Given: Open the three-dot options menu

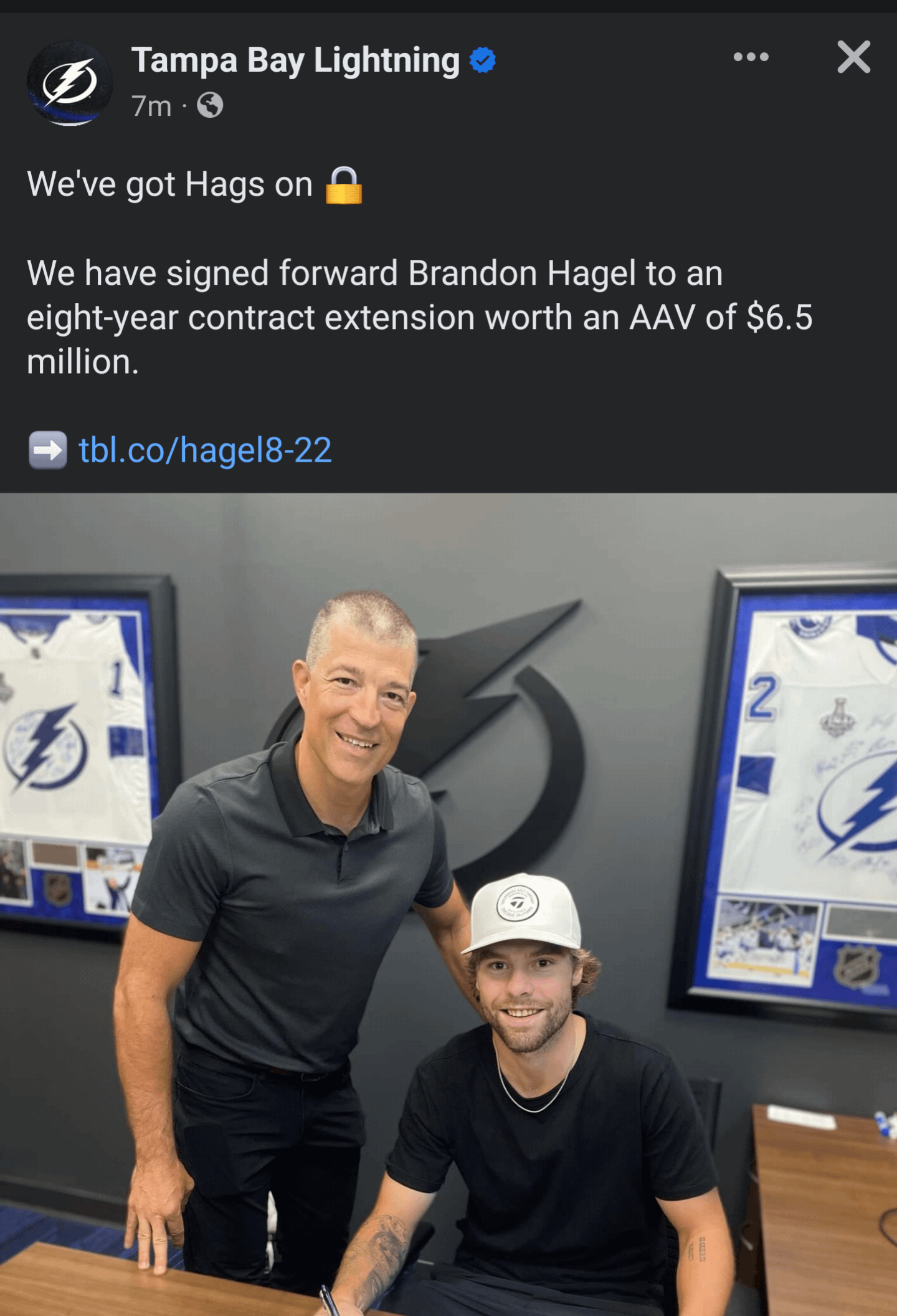Looking at the screenshot, I should pos(751,57).
